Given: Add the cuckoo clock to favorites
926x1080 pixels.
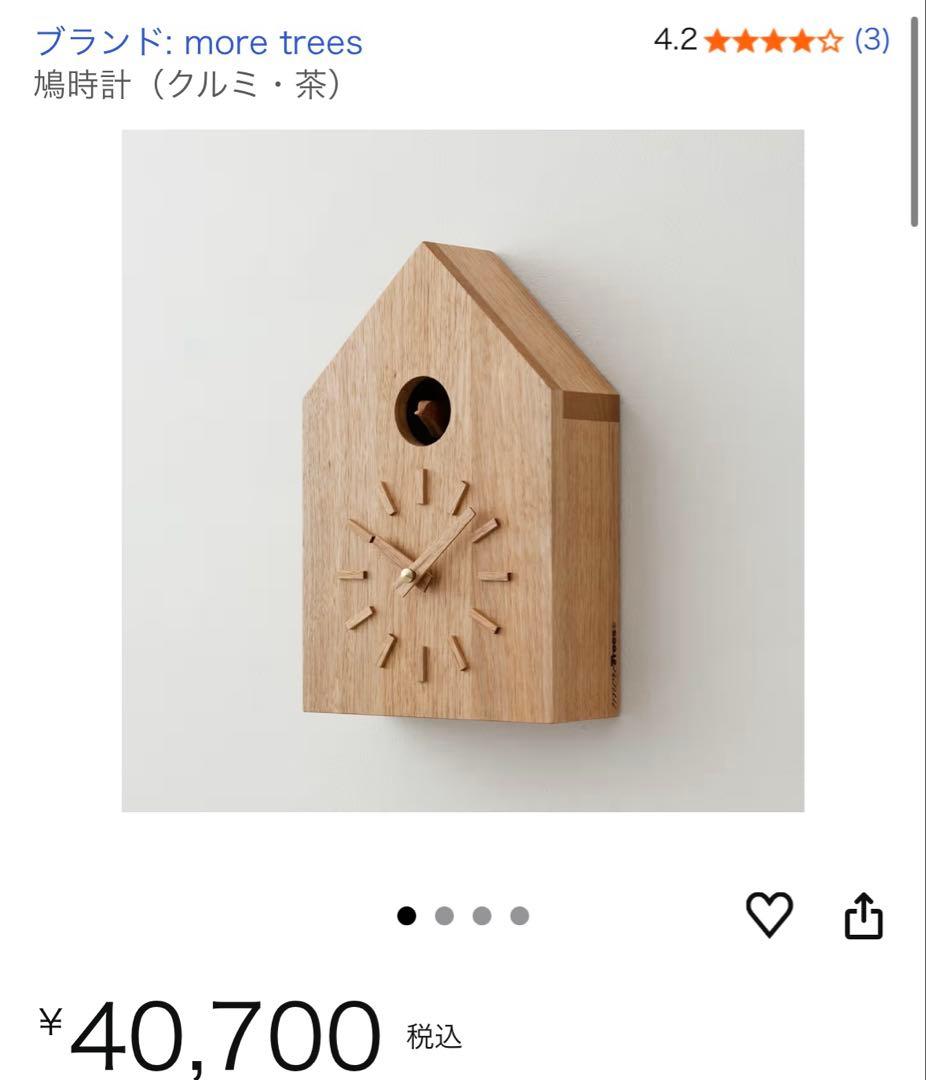Looking at the screenshot, I should coord(769,914).
